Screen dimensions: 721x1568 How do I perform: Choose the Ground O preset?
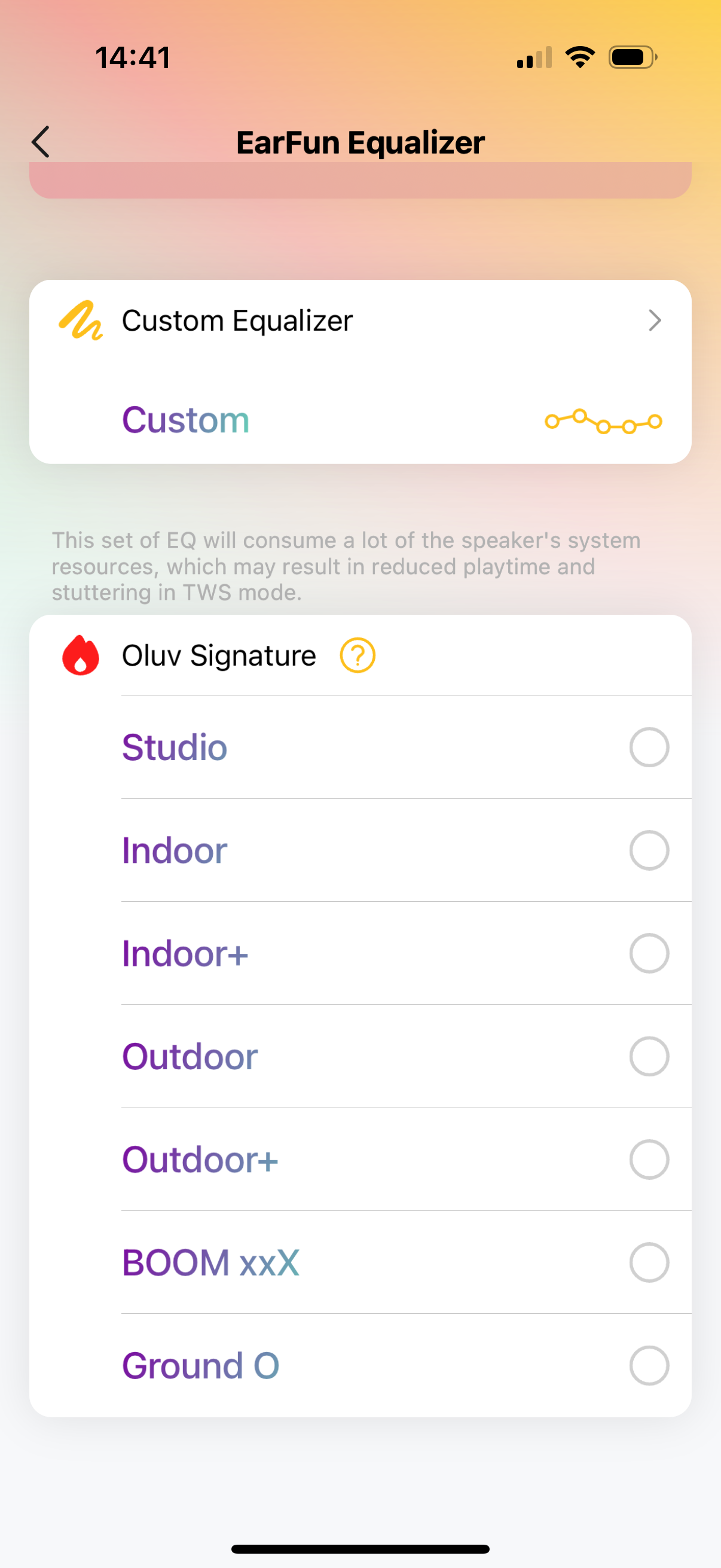click(407, 1365)
